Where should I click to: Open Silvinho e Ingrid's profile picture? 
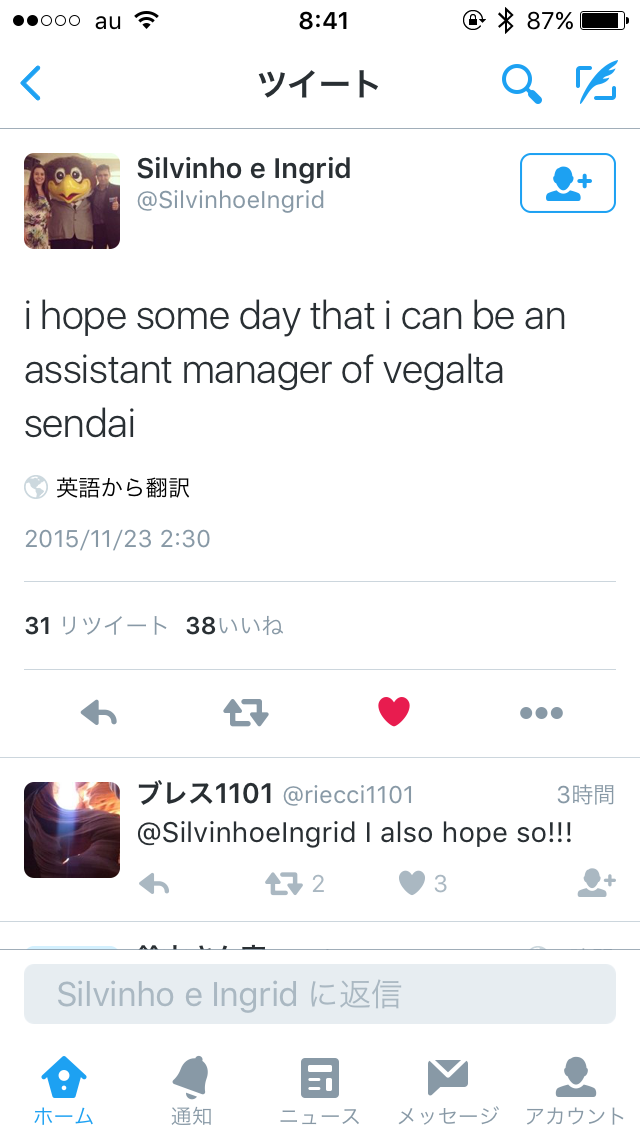72,201
